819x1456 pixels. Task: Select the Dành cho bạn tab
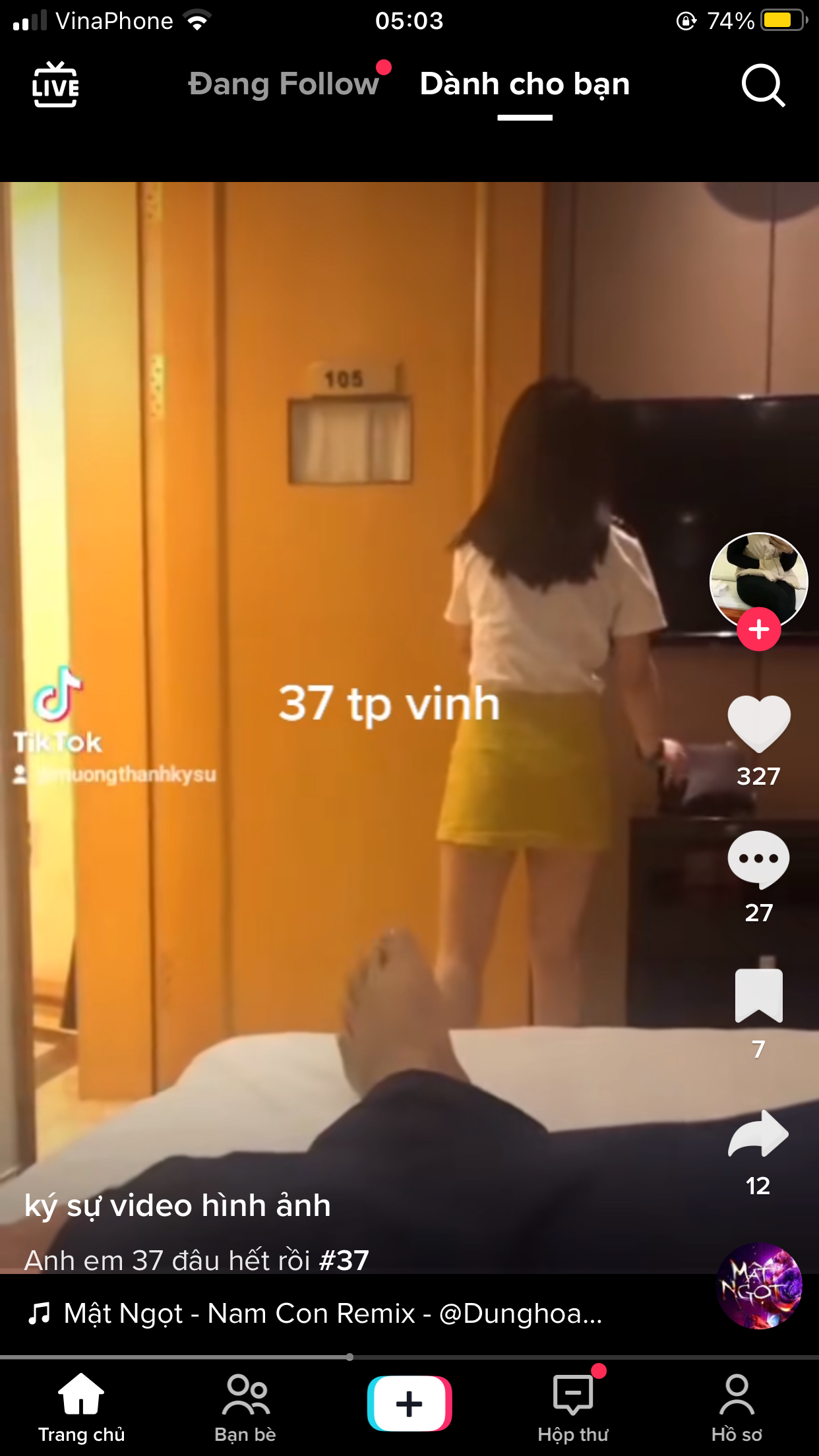coord(525,84)
